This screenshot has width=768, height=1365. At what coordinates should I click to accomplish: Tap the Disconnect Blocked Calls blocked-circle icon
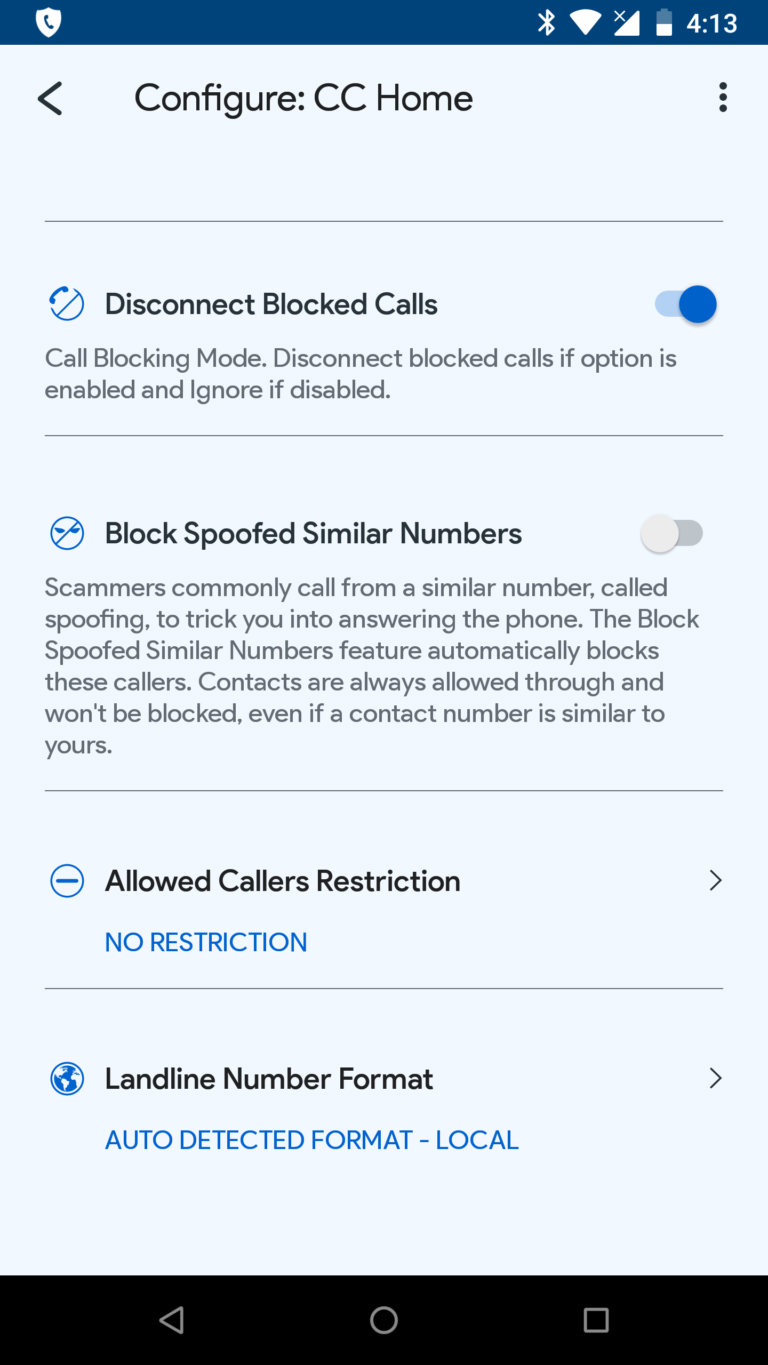coord(66,304)
